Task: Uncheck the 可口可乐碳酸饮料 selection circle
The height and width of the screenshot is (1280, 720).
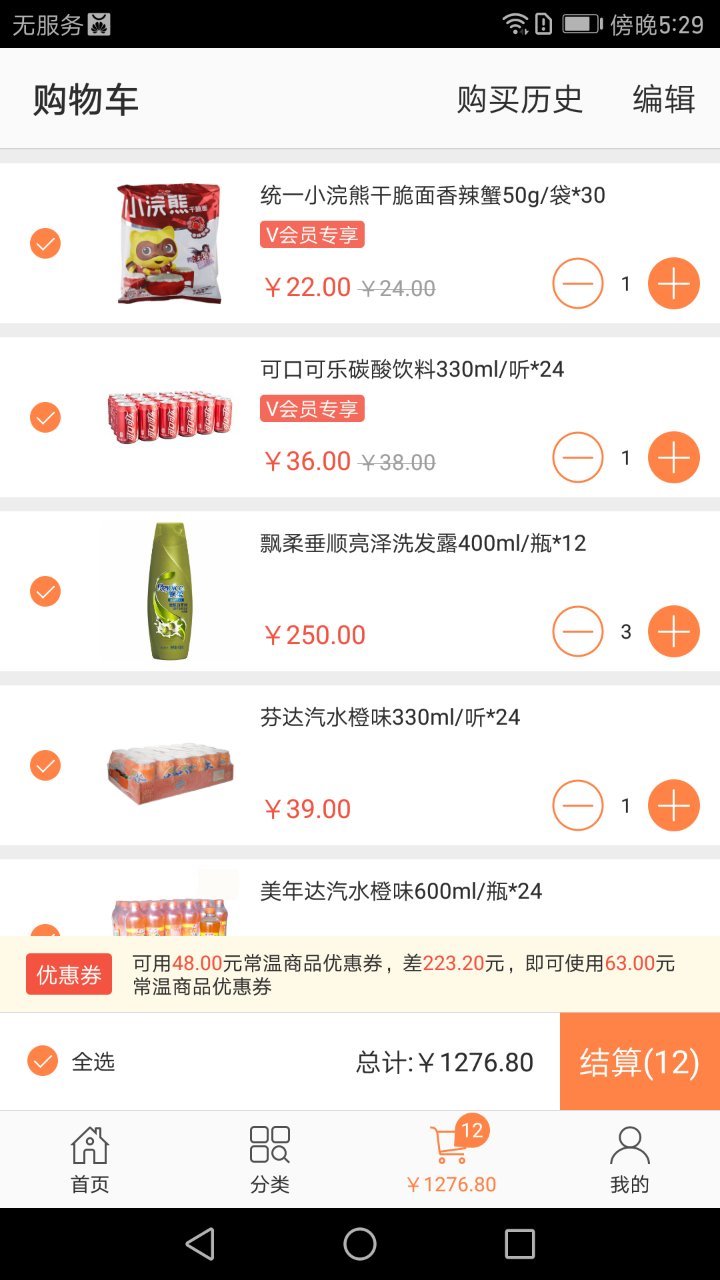Action: point(44,417)
